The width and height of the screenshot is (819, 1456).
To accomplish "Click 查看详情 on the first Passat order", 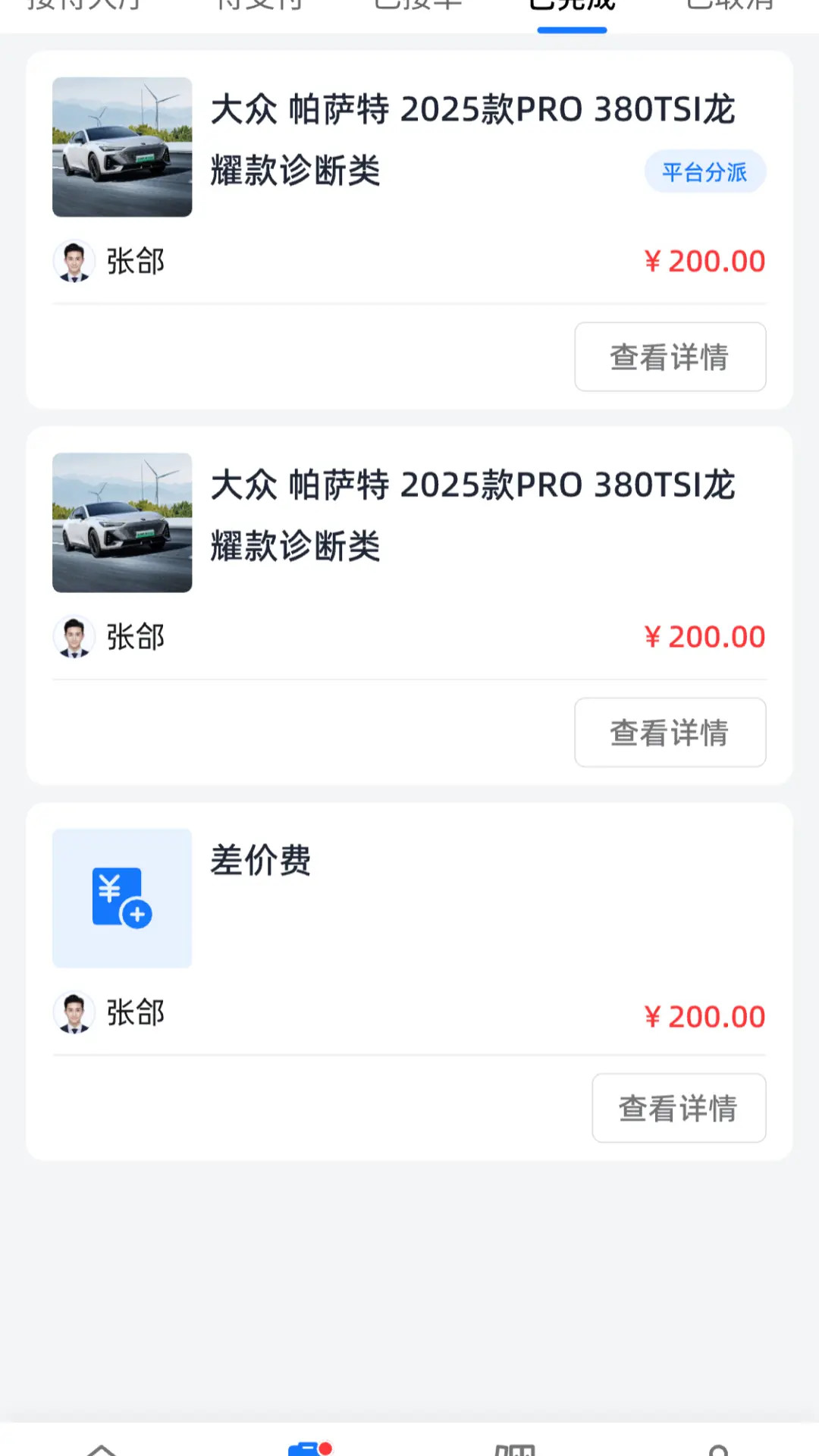I will [670, 356].
